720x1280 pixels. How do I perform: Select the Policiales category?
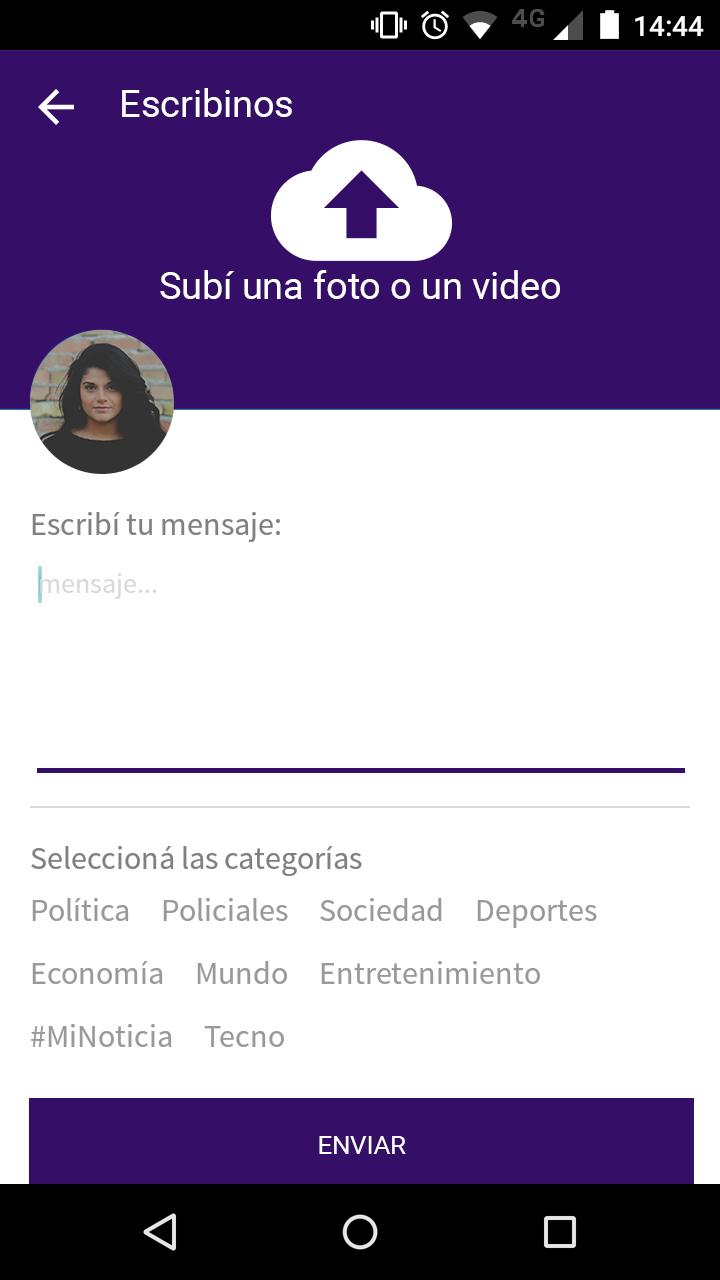pyautogui.click(x=225, y=911)
